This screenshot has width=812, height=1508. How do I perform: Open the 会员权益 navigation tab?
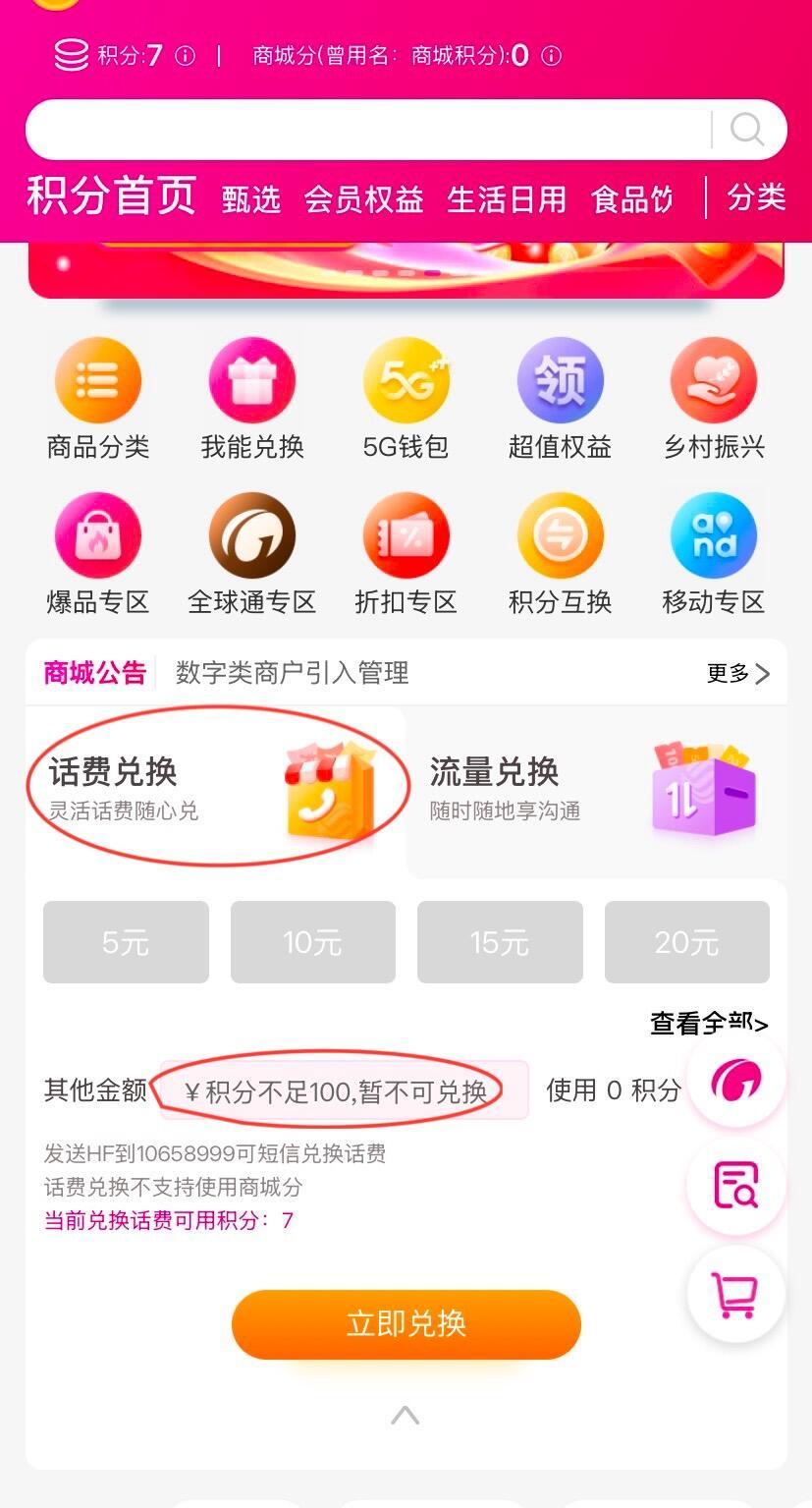click(x=364, y=198)
